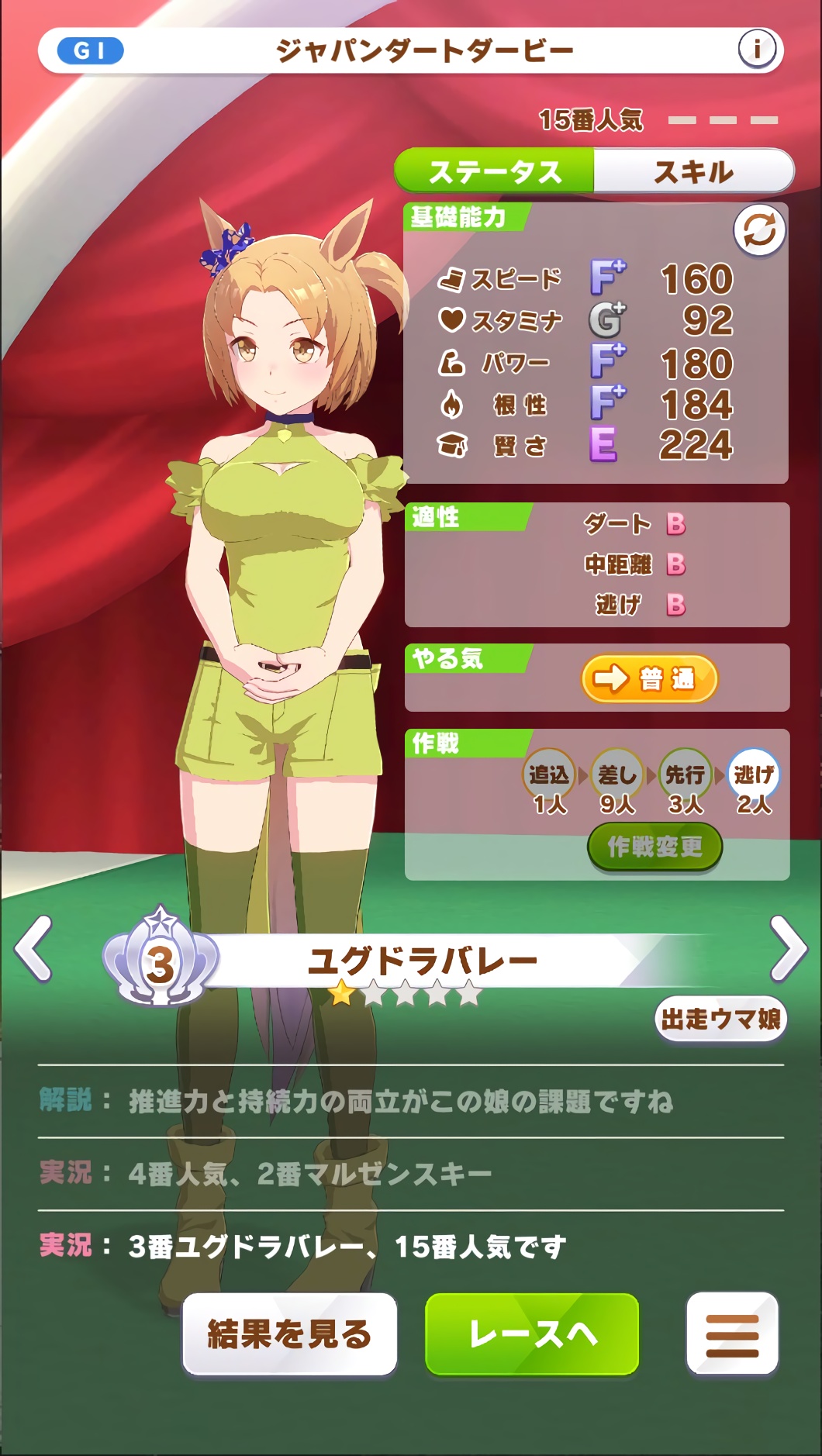Tap the 作戦変更 strategy change button

point(654,847)
